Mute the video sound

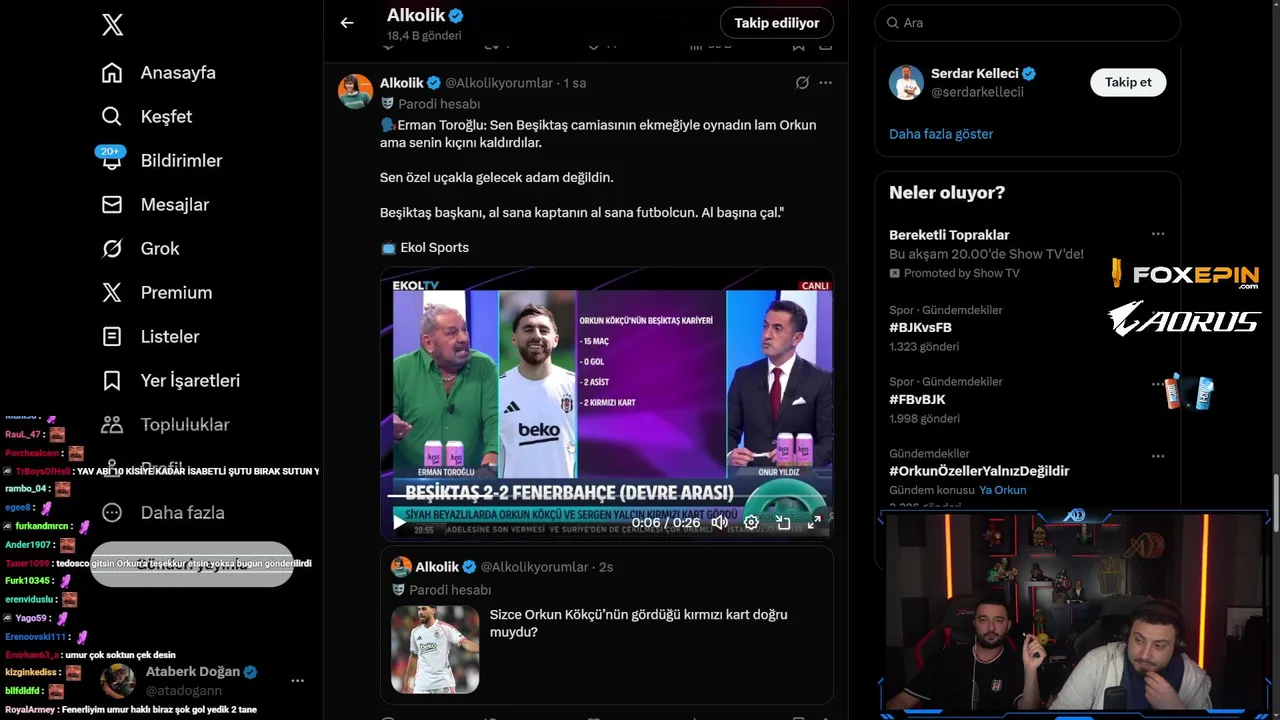719,522
